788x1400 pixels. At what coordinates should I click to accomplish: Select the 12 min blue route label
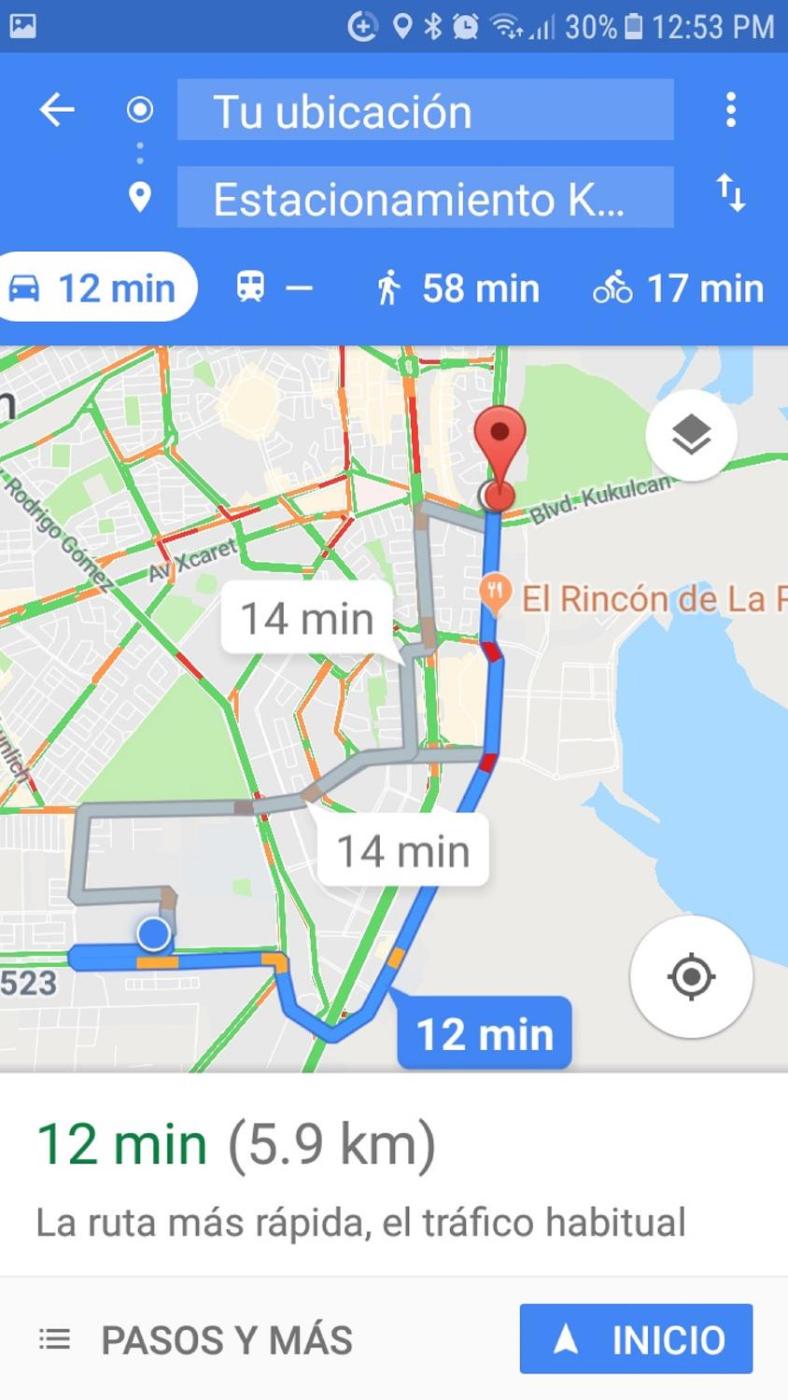pyautogui.click(x=485, y=1033)
